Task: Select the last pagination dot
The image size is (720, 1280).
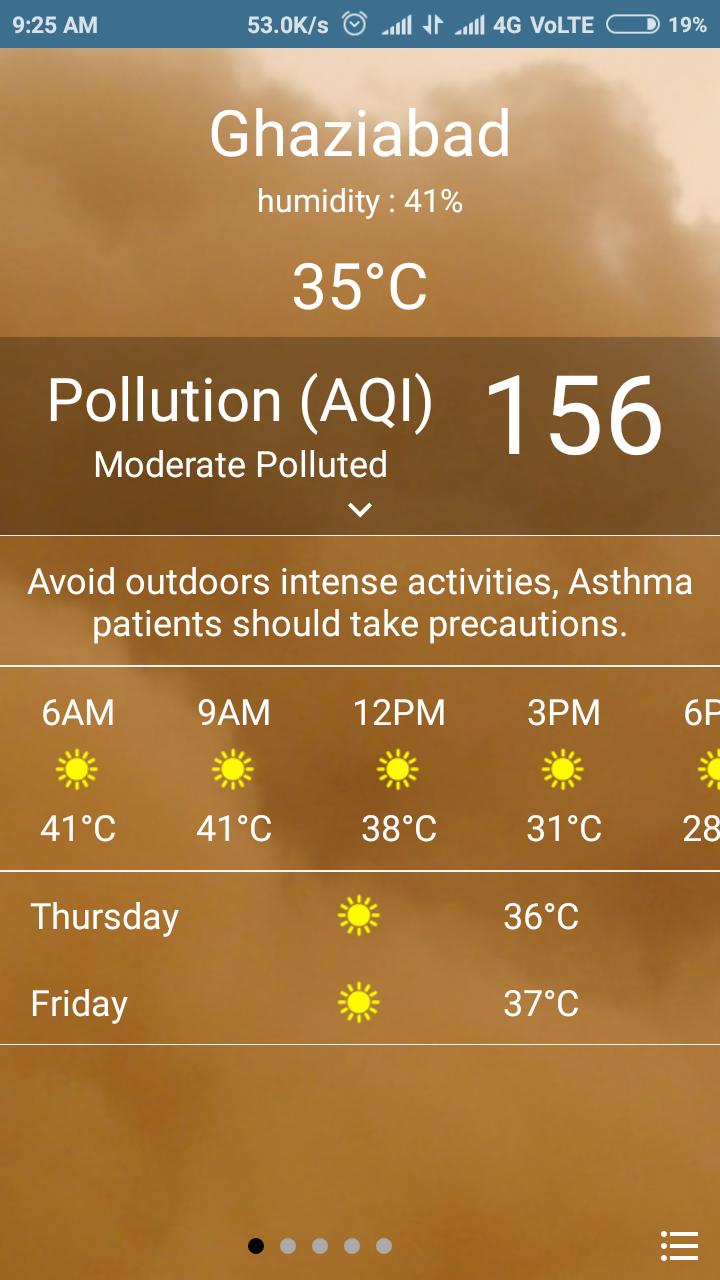Action: click(x=386, y=1247)
